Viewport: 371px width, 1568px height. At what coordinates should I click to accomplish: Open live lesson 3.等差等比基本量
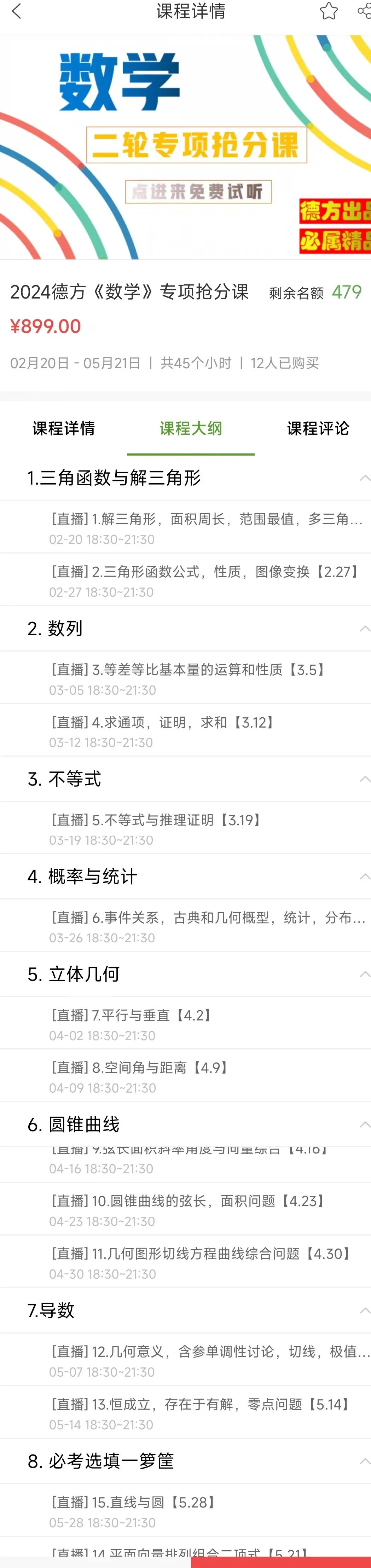point(189,678)
